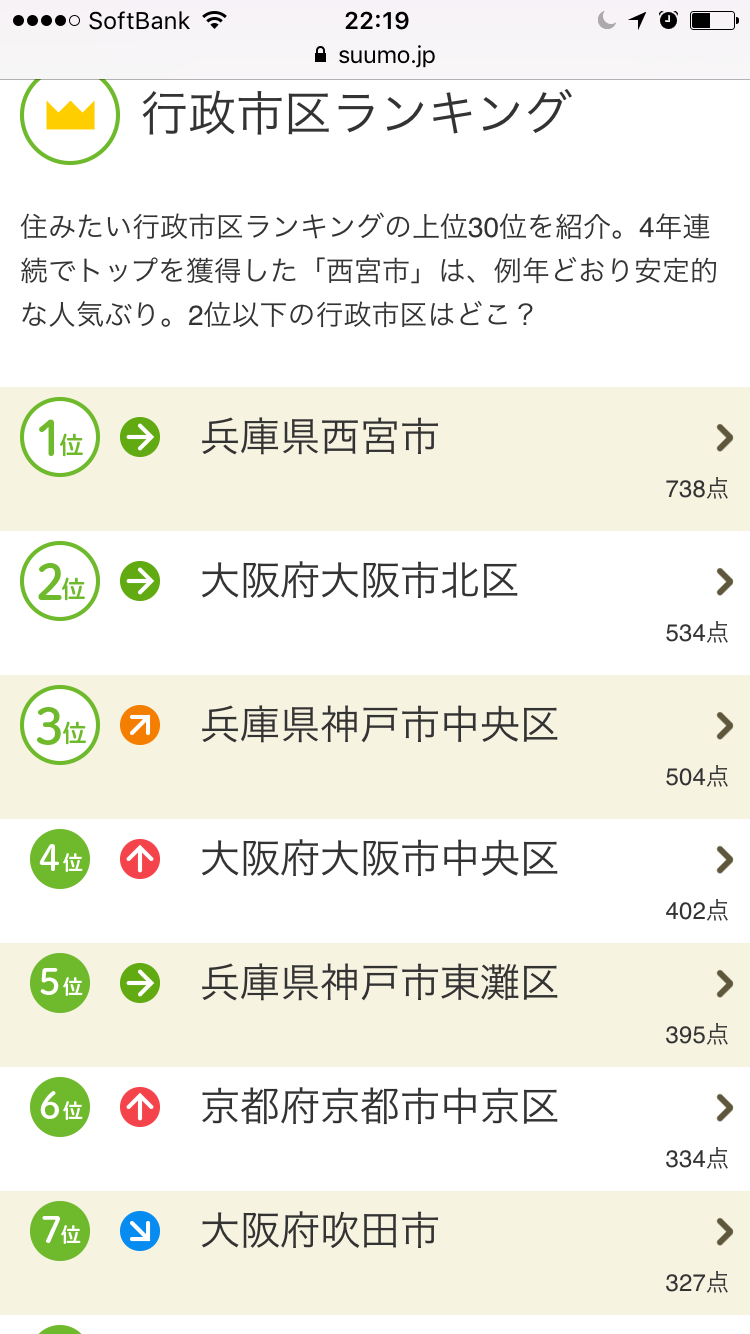Open the 兵庫県西宮市 ranking row

click(375, 459)
